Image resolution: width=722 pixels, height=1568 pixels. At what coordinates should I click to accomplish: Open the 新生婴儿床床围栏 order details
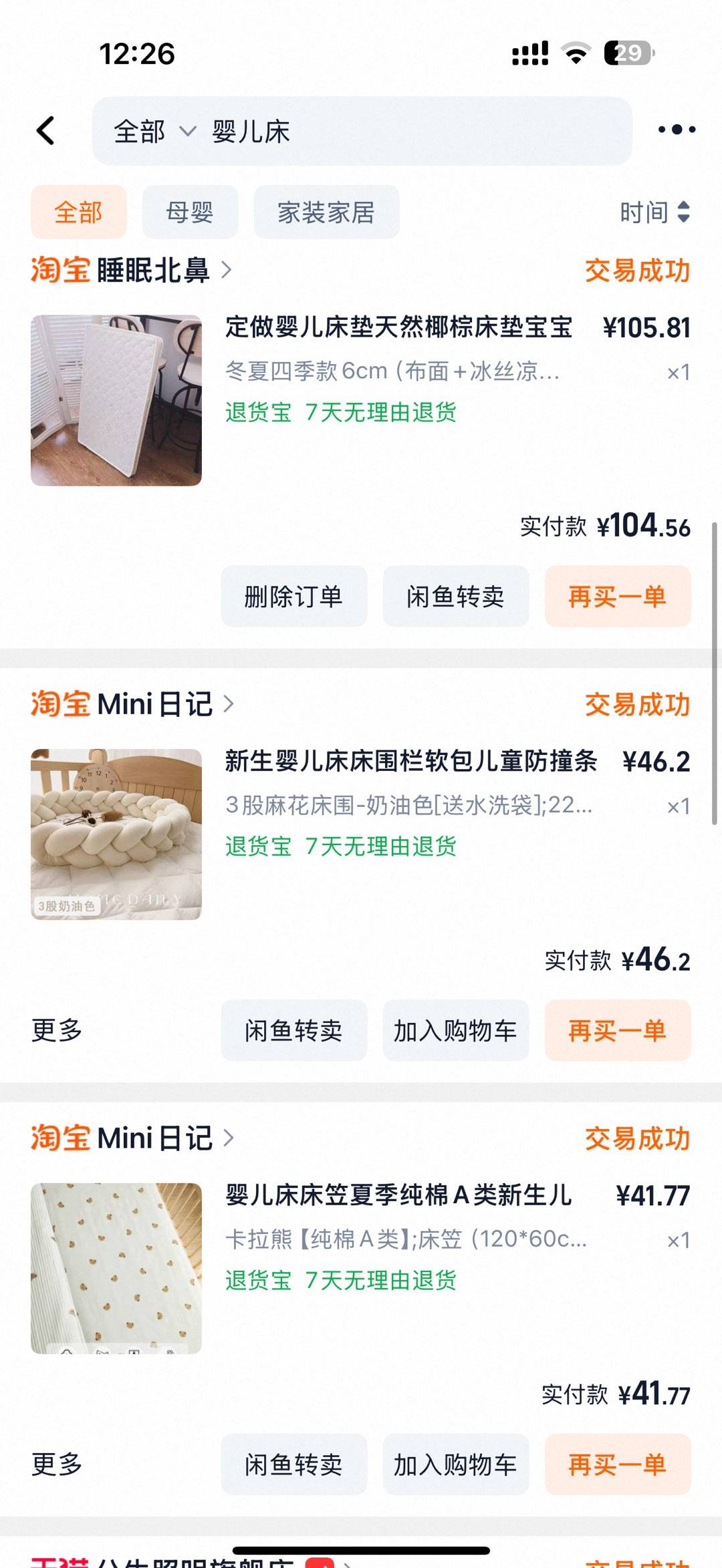[x=410, y=762]
